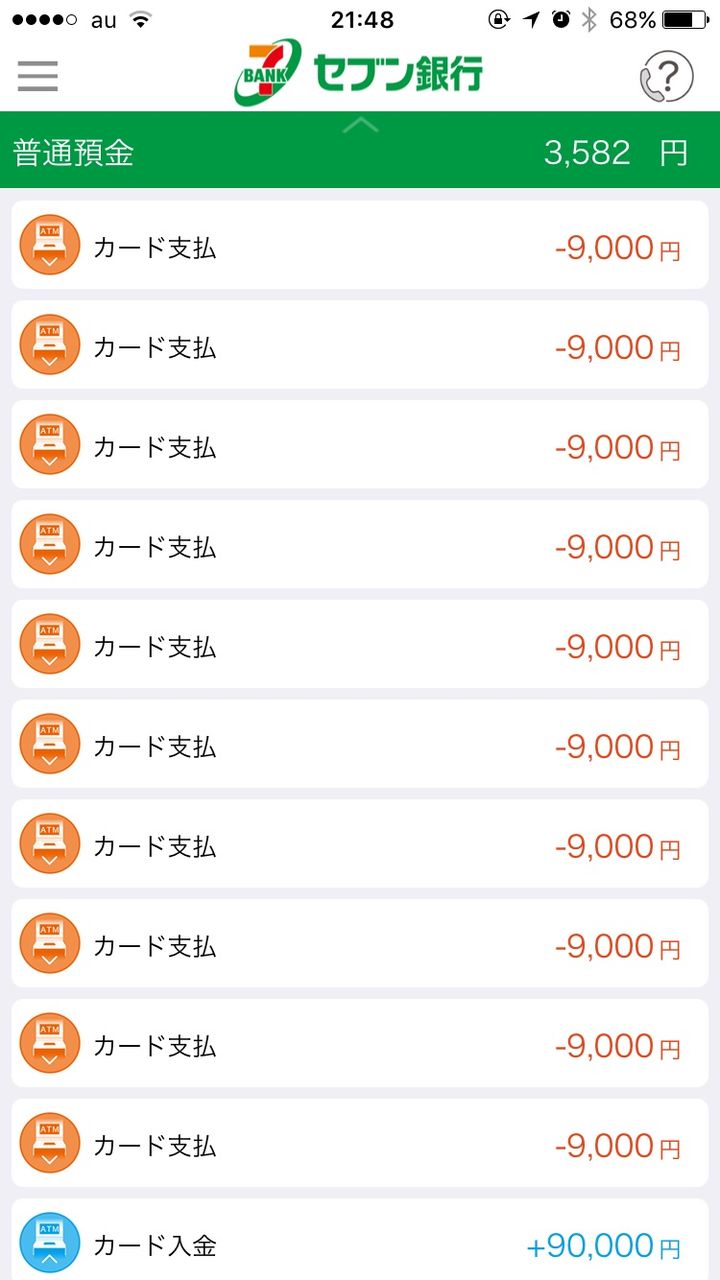Collapse the 普通預金 balance panel chevron
720x1280 pixels.
(361, 126)
